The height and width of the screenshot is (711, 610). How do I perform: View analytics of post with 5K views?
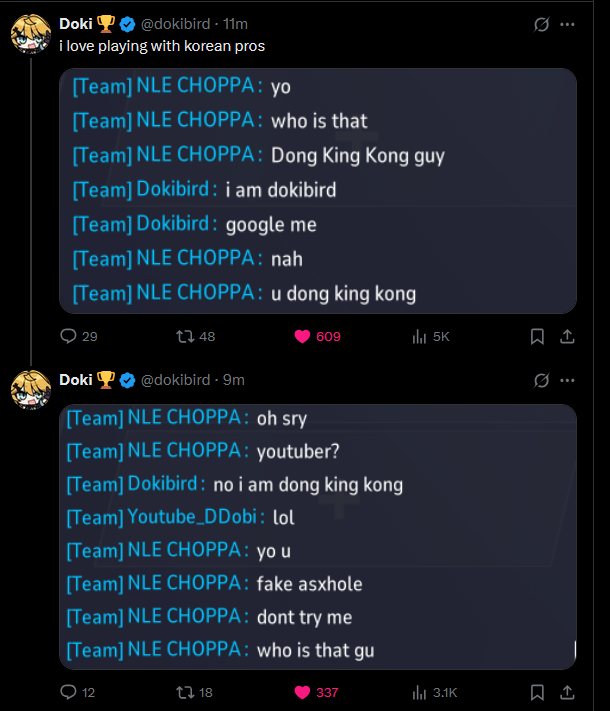(430, 336)
